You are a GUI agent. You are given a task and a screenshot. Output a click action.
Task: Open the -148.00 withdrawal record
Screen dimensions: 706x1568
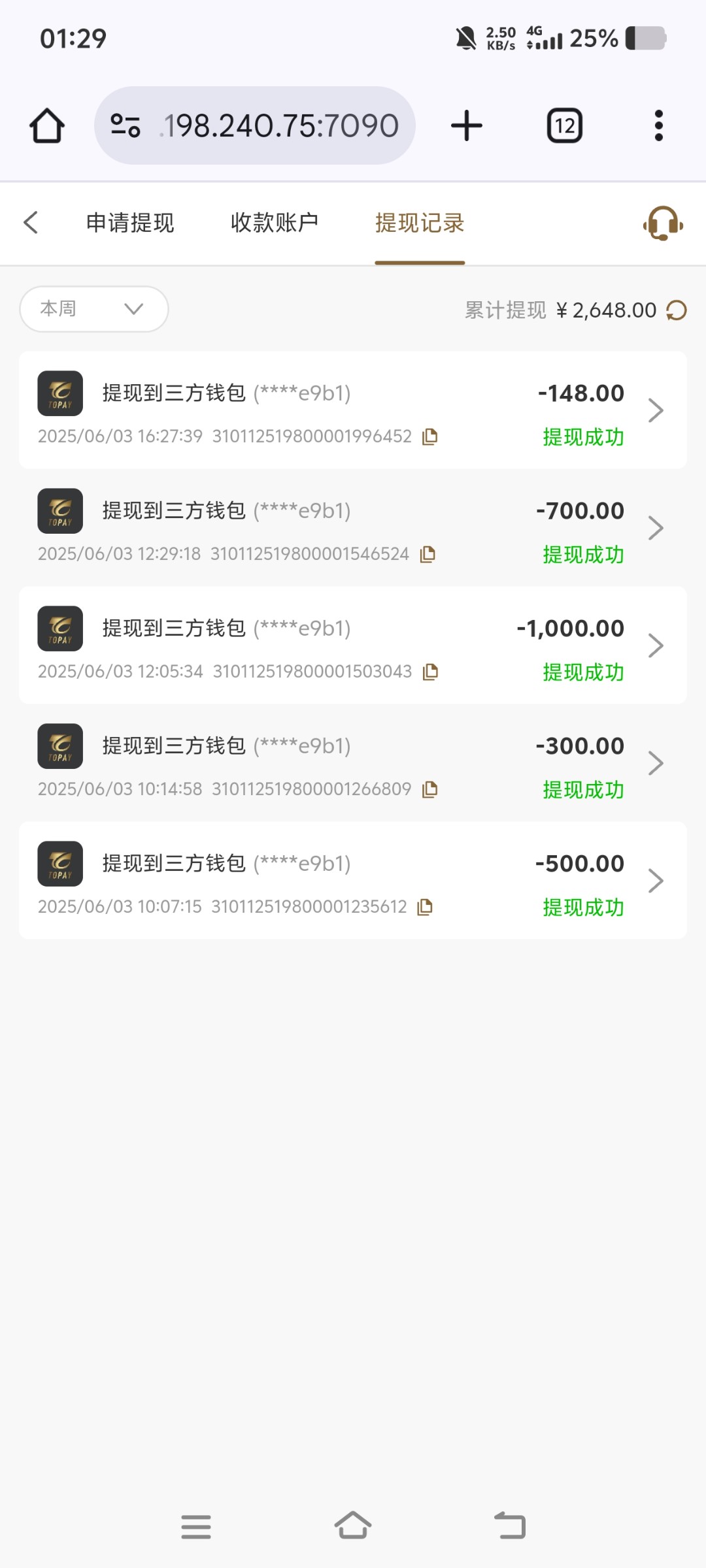353,410
